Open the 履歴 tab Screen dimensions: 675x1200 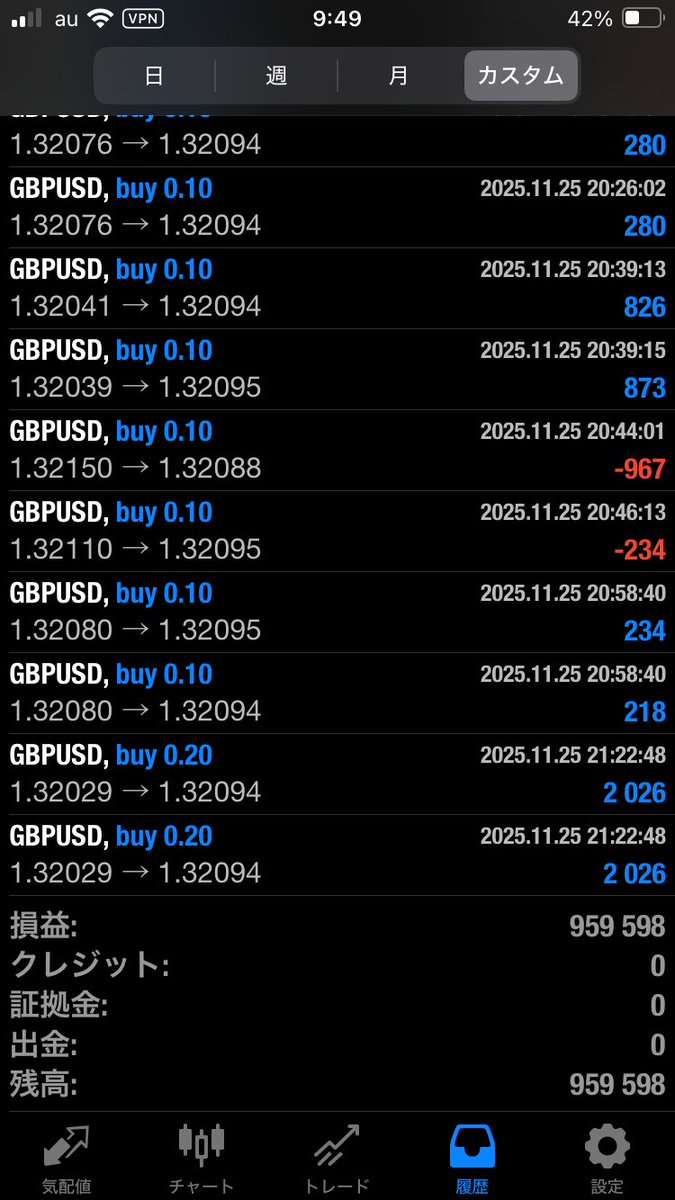tap(473, 1158)
